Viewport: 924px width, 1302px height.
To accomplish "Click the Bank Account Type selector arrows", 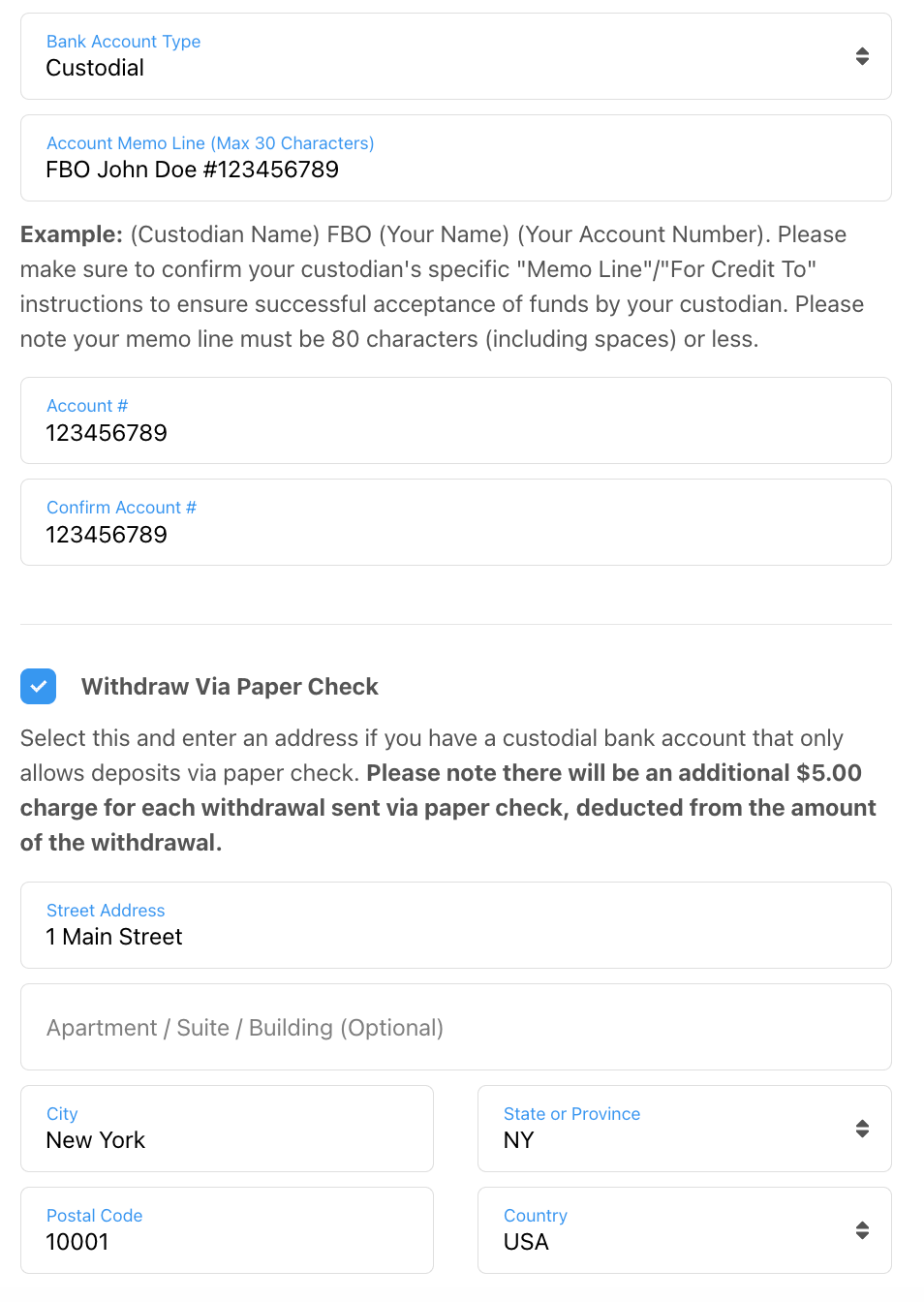I will click(x=861, y=56).
